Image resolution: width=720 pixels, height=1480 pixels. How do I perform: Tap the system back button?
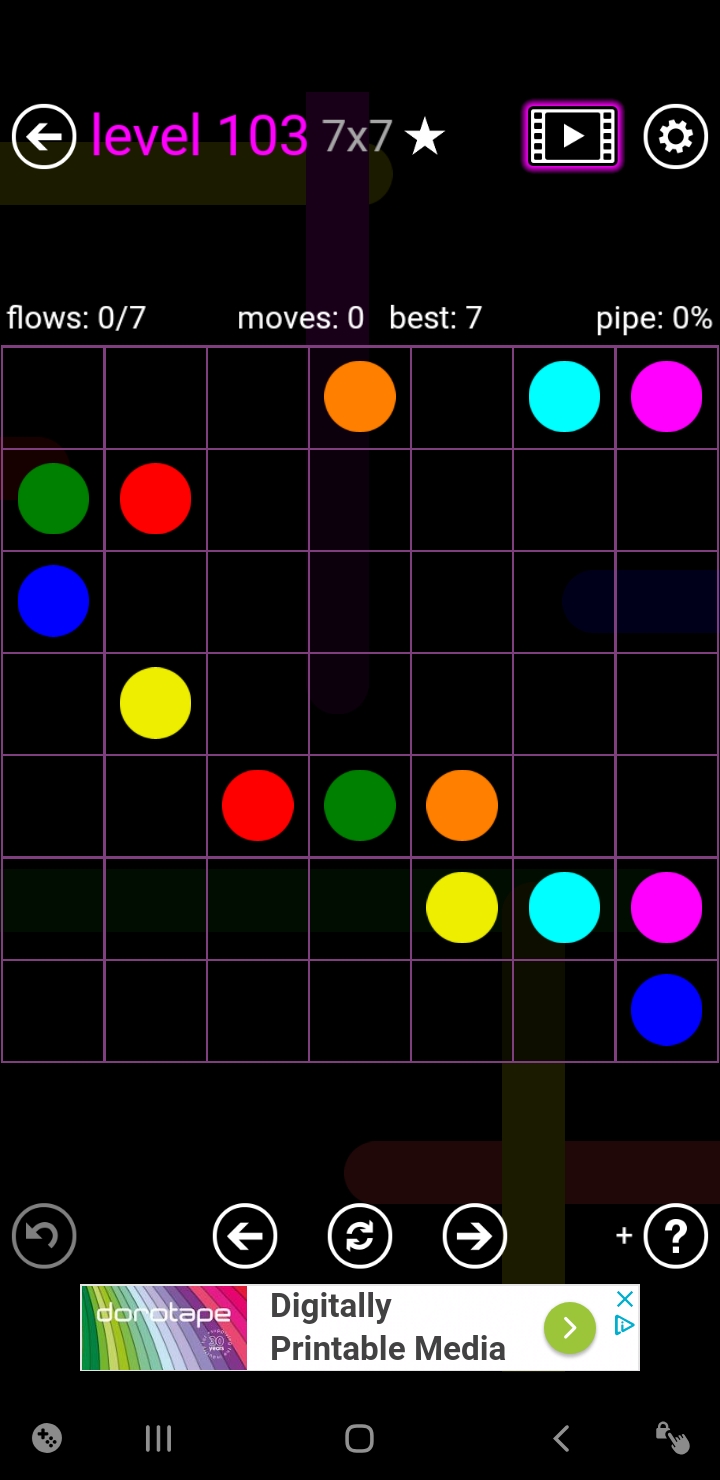pyautogui.click(x=561, y=1439)
